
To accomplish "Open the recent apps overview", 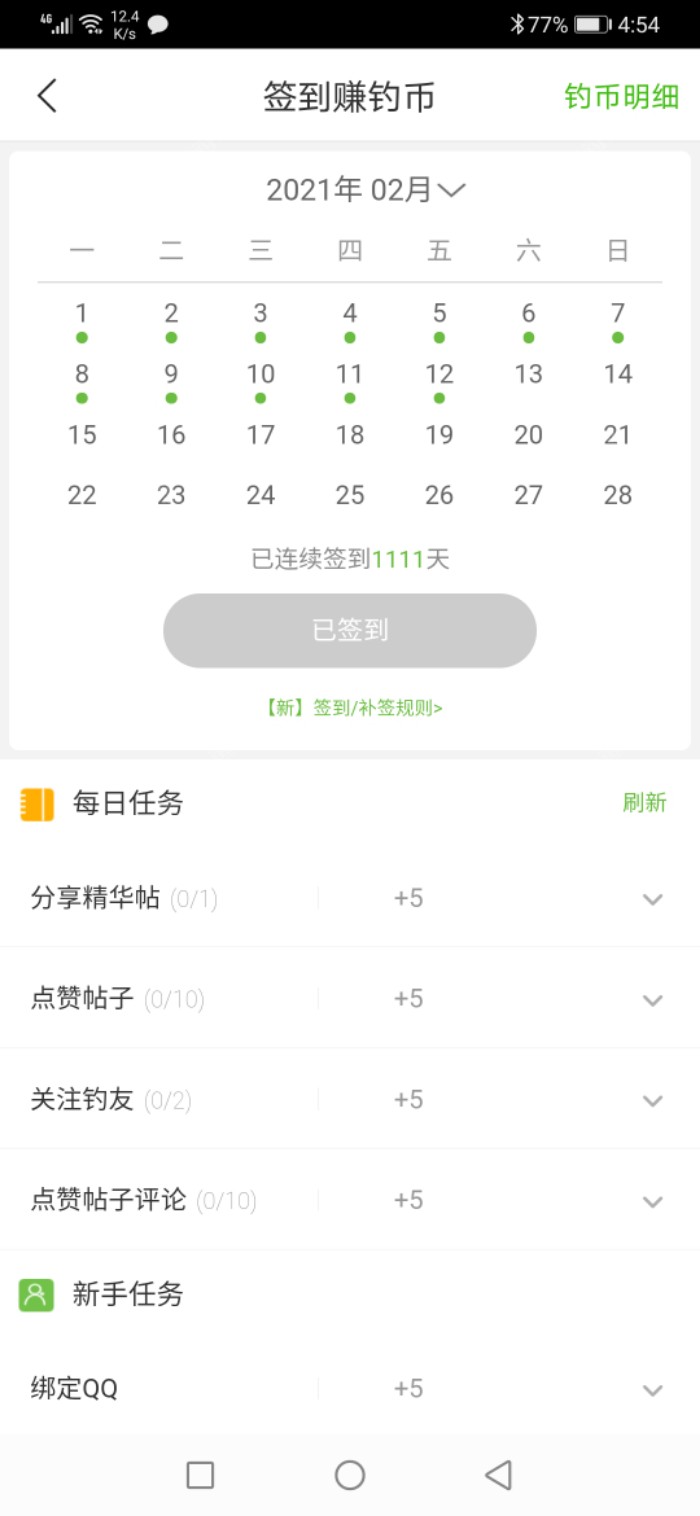I will [x=200, y=1475].
